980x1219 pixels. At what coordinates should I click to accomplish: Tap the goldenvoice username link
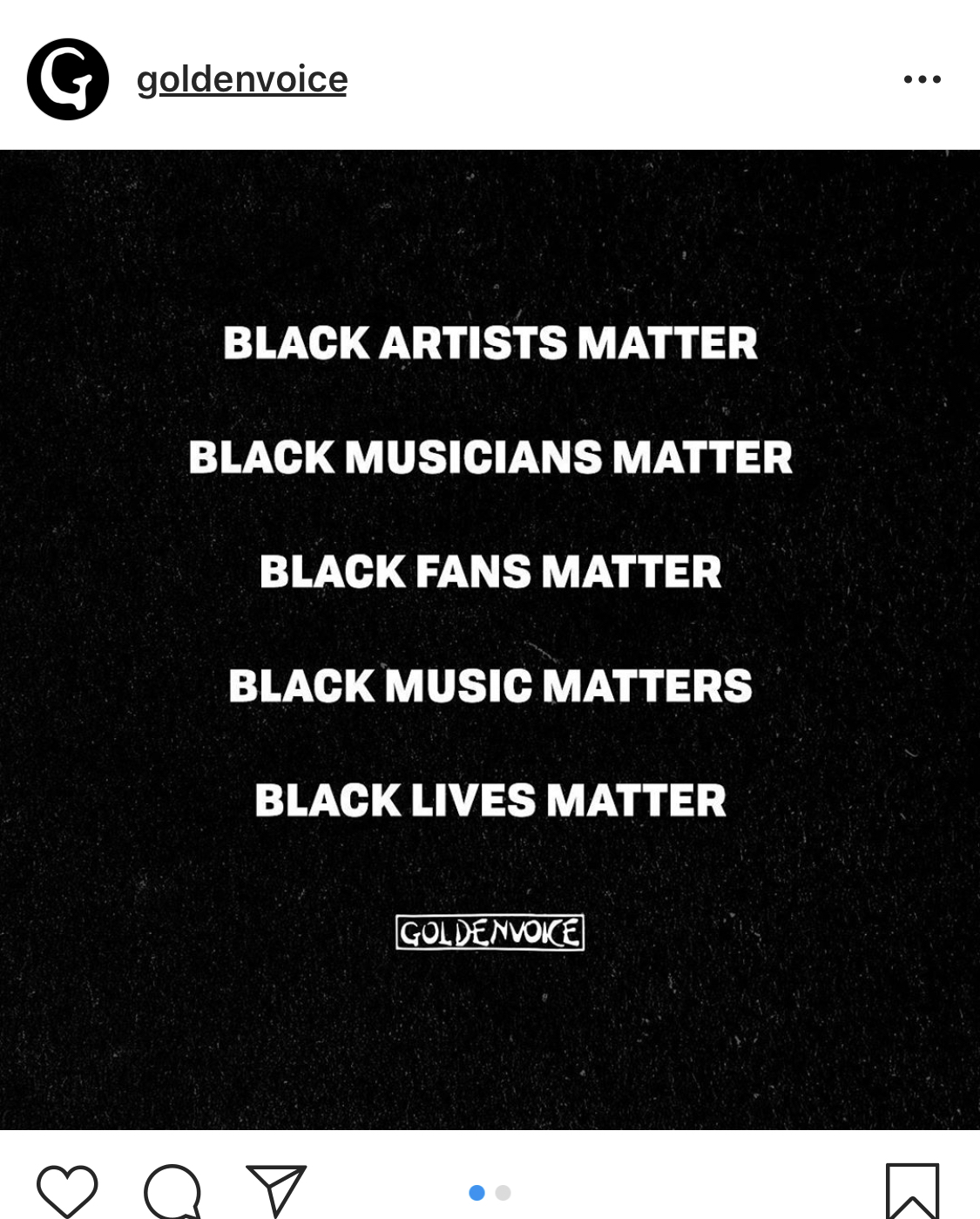click(x=242, y=79)
